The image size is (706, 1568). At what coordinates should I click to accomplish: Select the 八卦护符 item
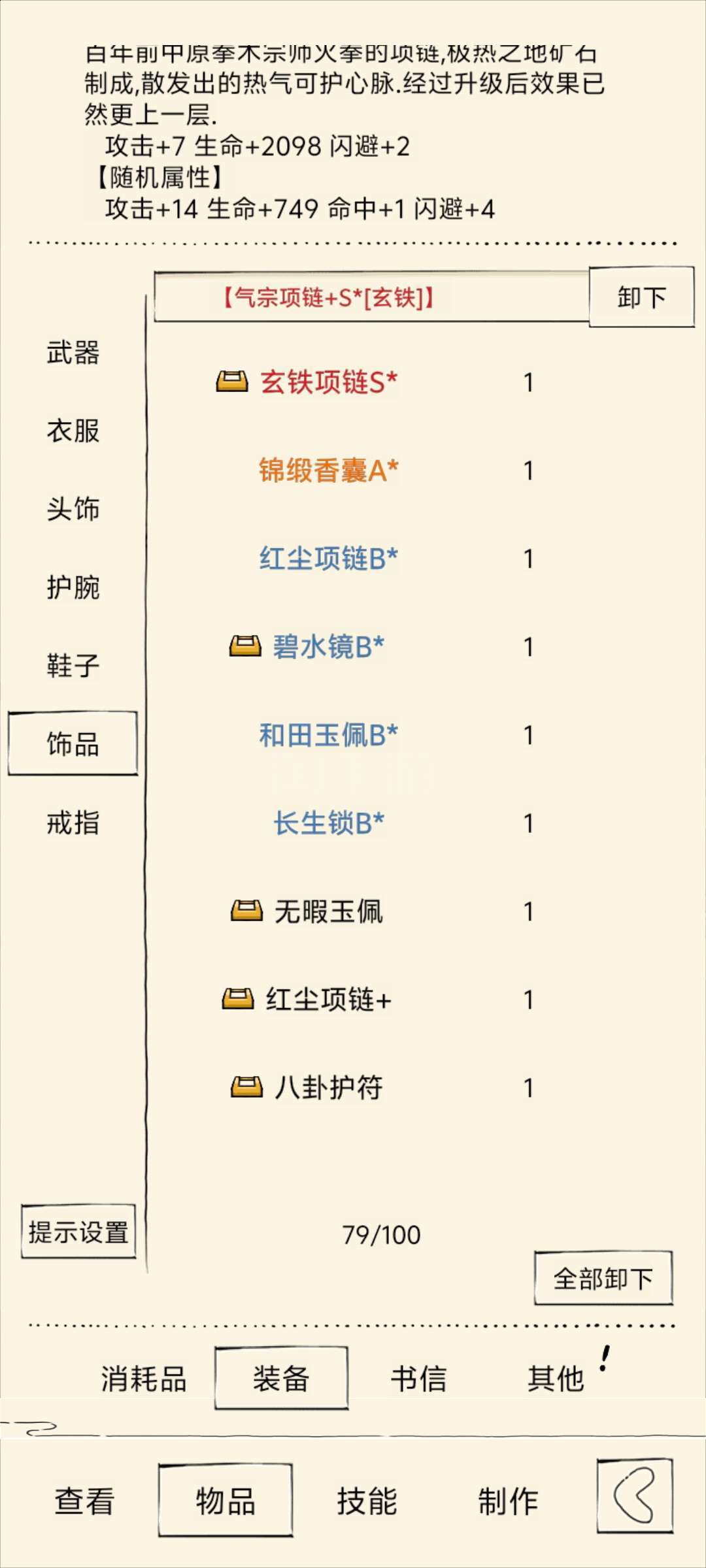coord(328,1088)
